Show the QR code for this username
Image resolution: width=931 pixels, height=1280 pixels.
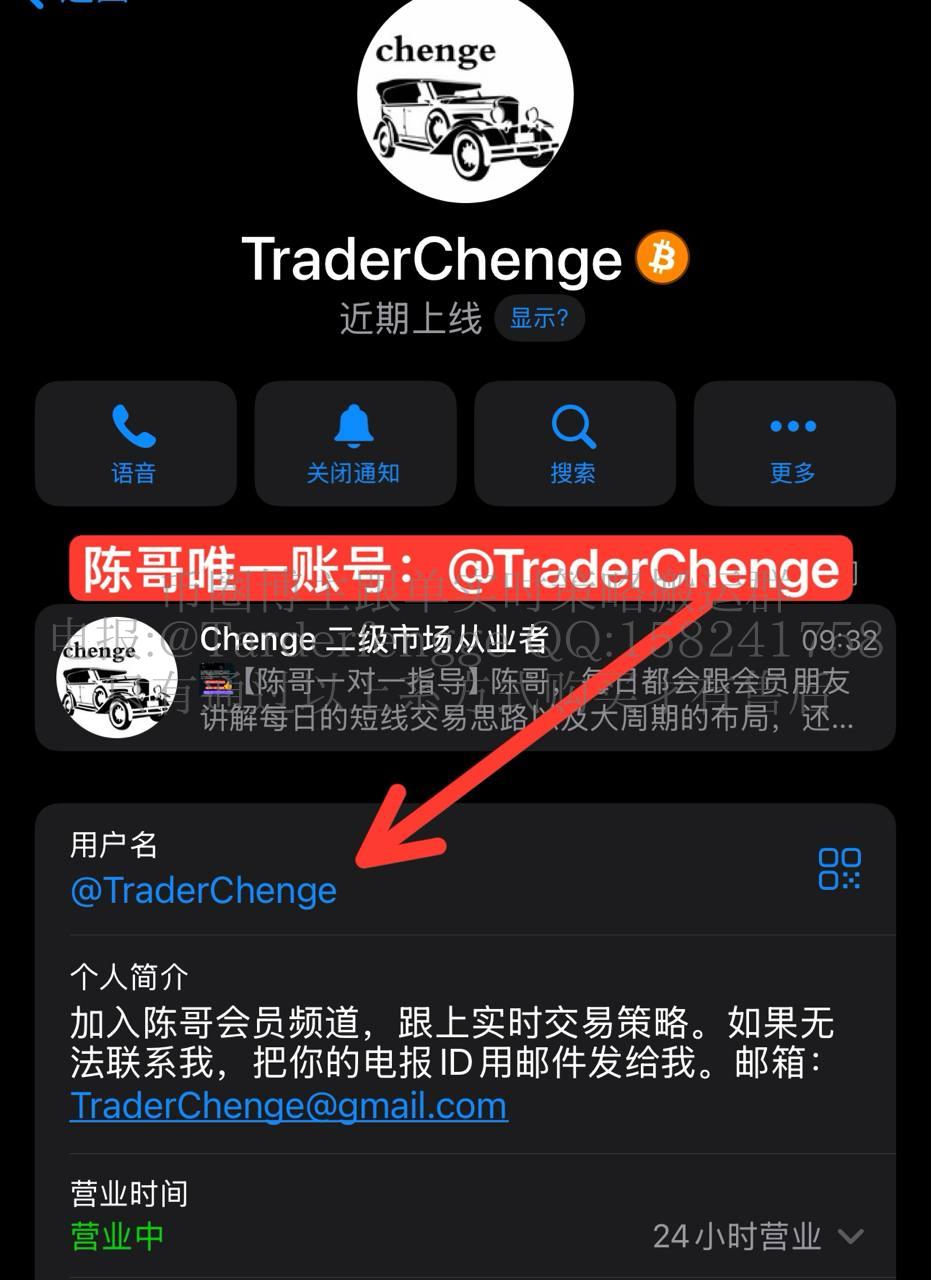(839, 869)
